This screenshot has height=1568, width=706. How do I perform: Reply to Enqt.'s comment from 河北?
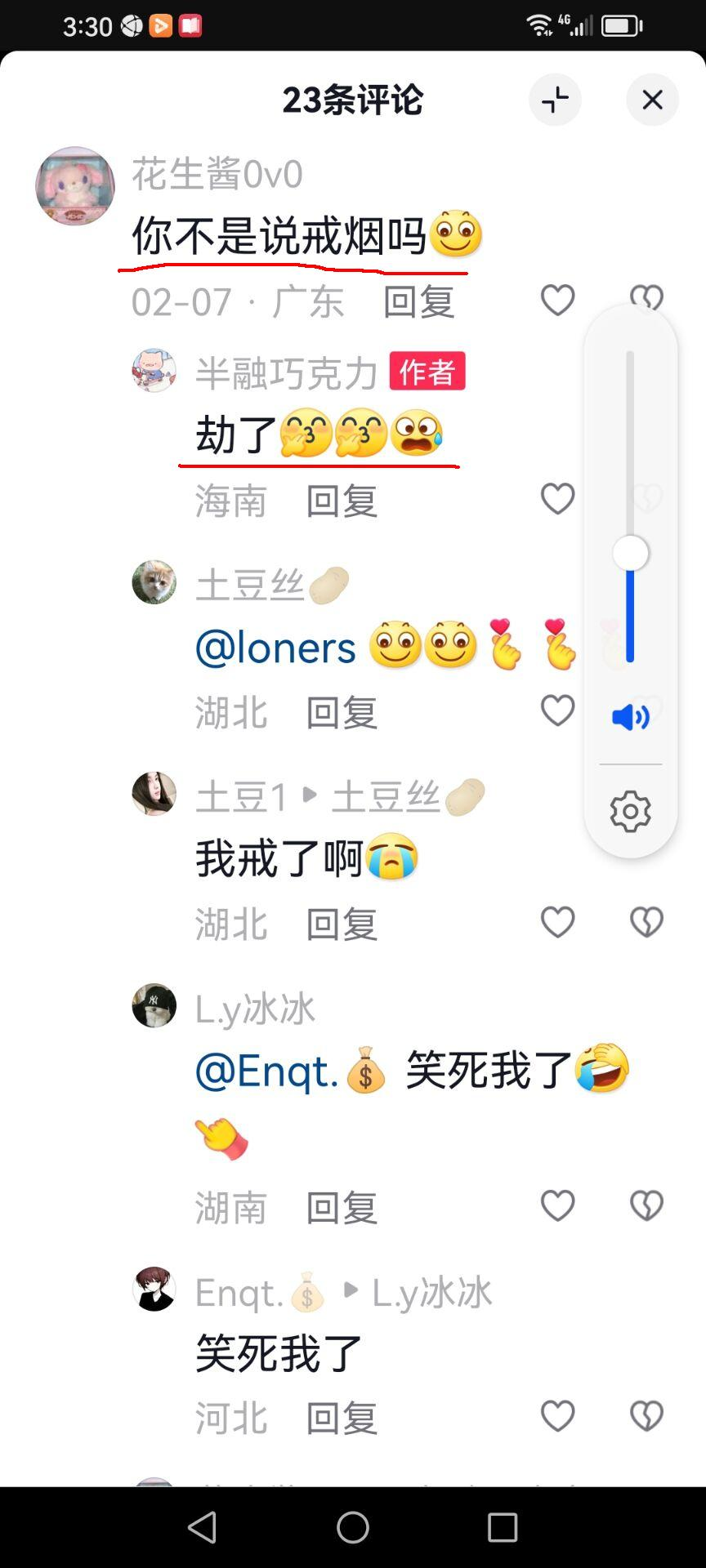pos(342,1418)
